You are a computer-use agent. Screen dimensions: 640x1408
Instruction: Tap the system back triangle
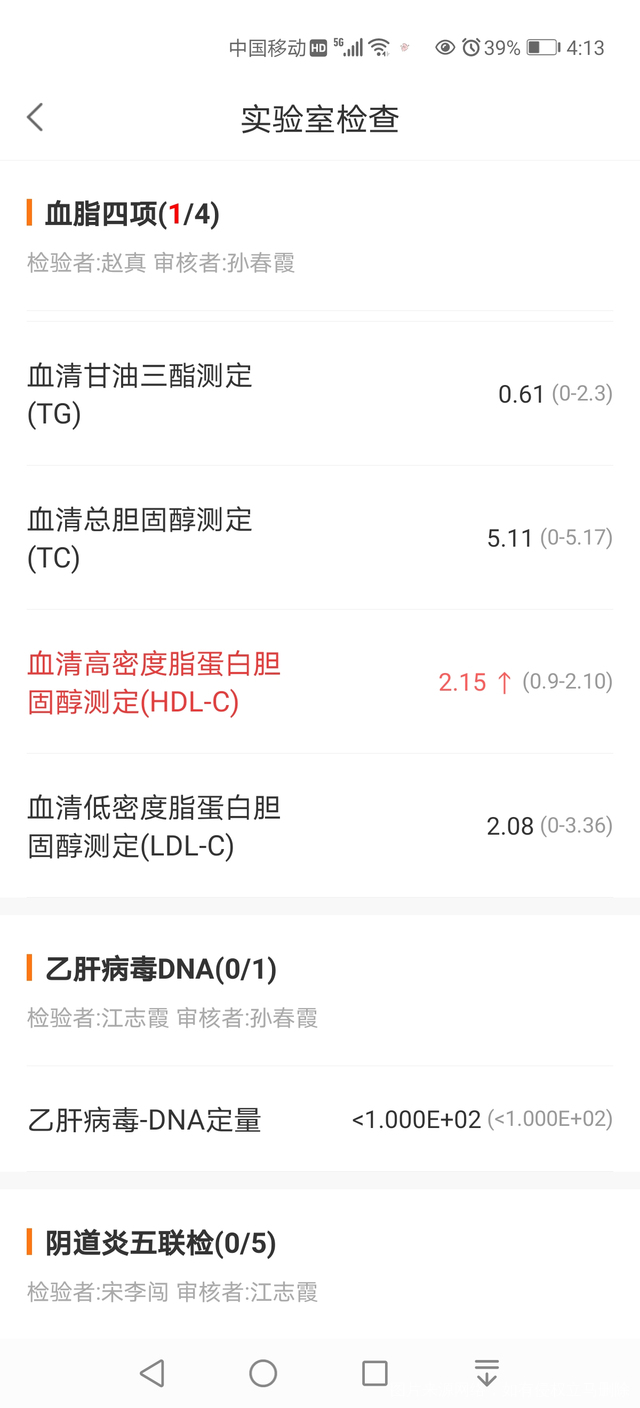point(152,1373)
